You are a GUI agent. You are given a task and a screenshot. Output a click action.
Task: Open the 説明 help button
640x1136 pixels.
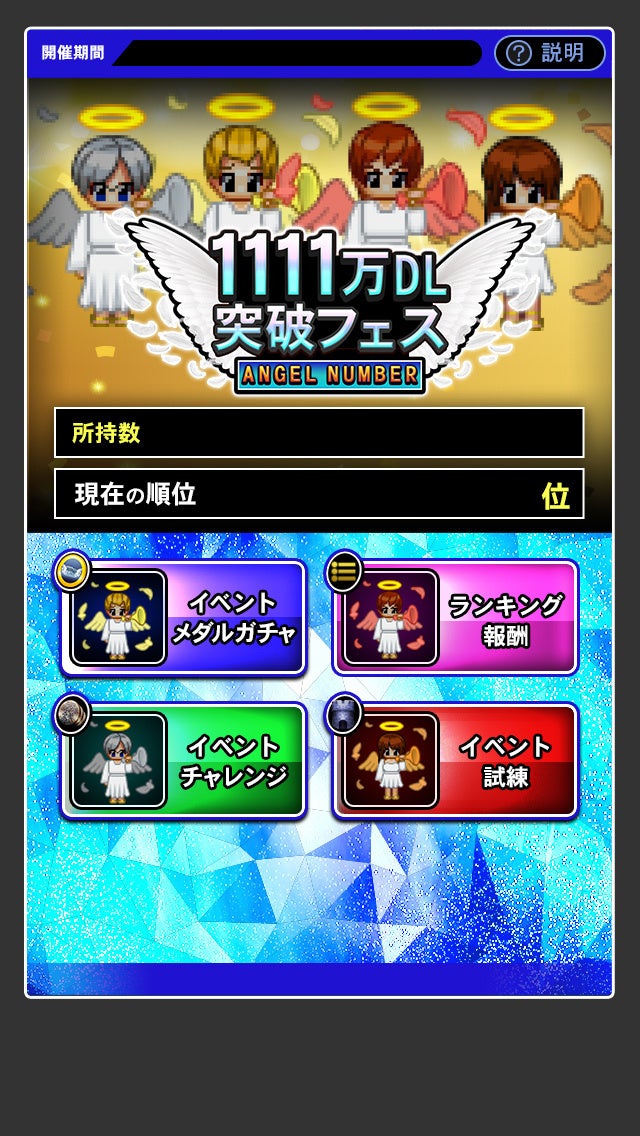click(x=549, y=53)
